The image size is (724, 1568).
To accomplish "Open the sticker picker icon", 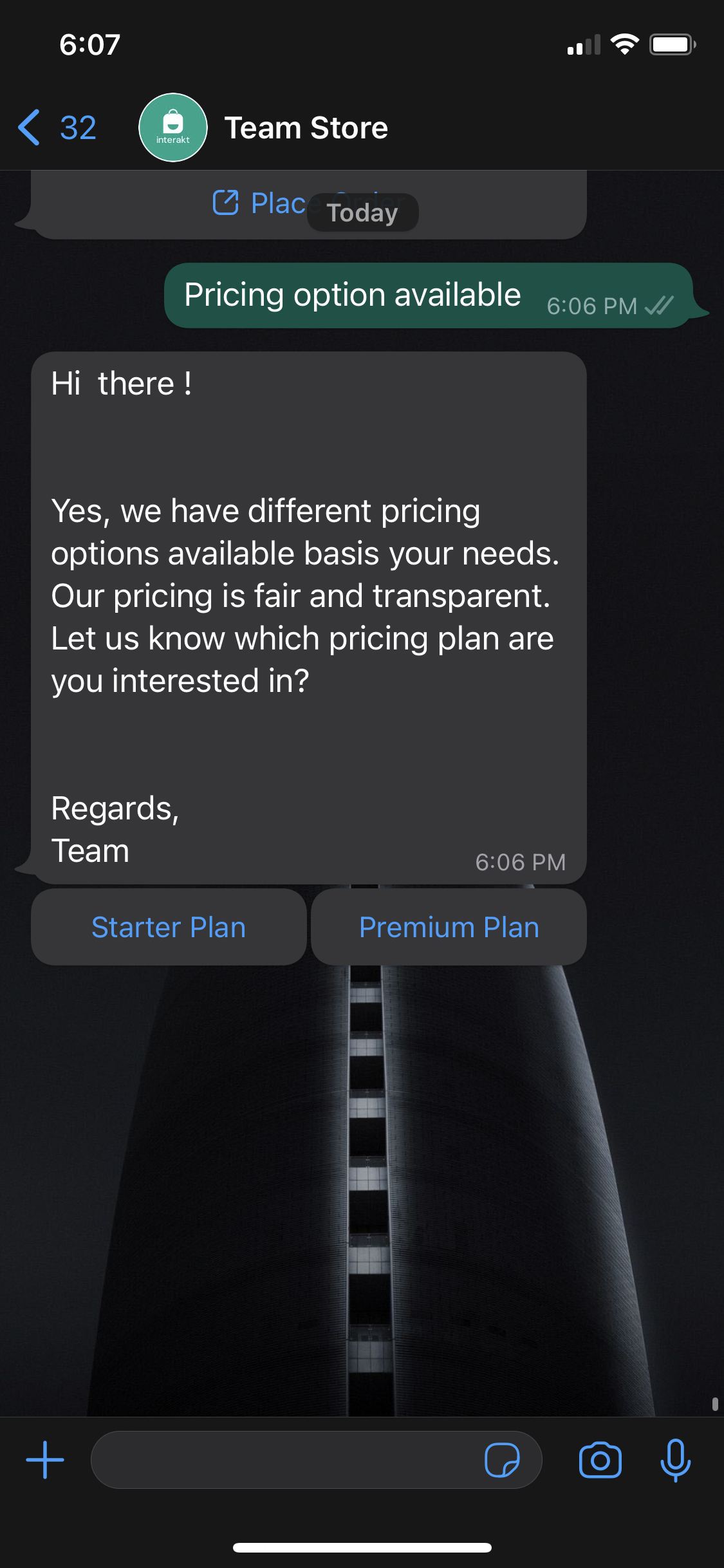I will (x=502, y=1460).
